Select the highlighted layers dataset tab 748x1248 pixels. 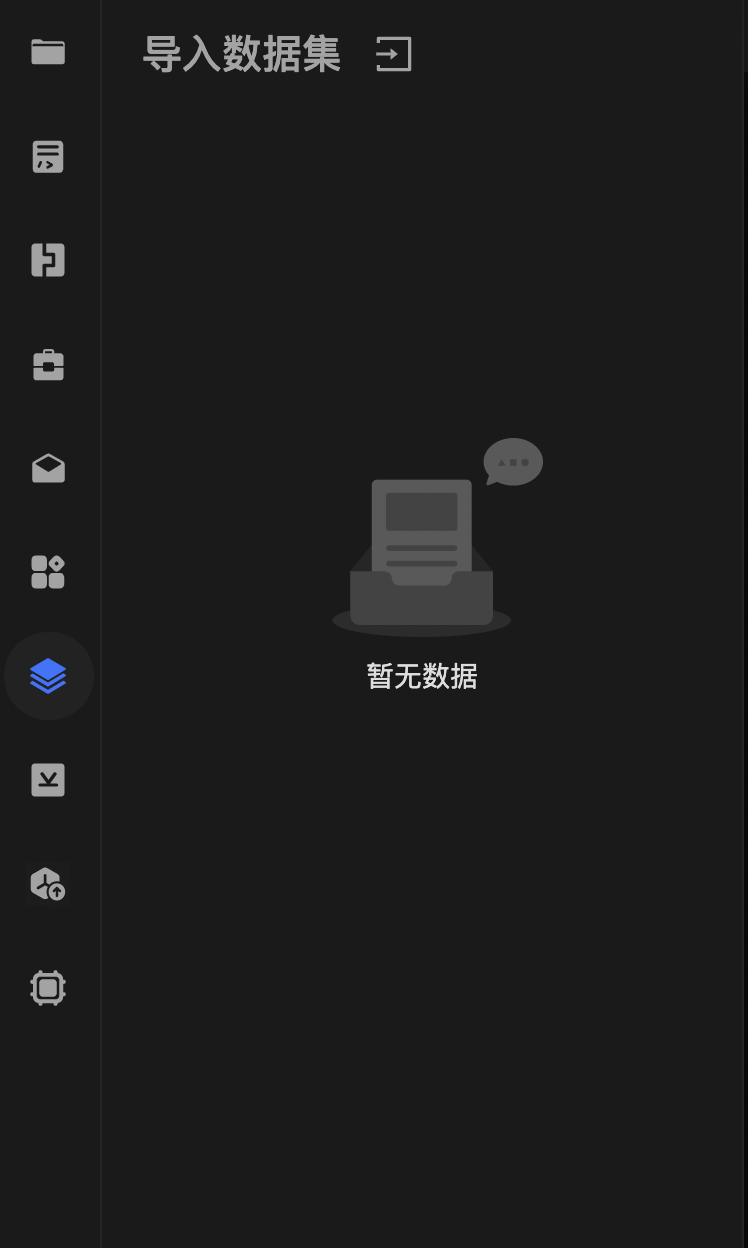pyautogui.click(x=48, y=676)
